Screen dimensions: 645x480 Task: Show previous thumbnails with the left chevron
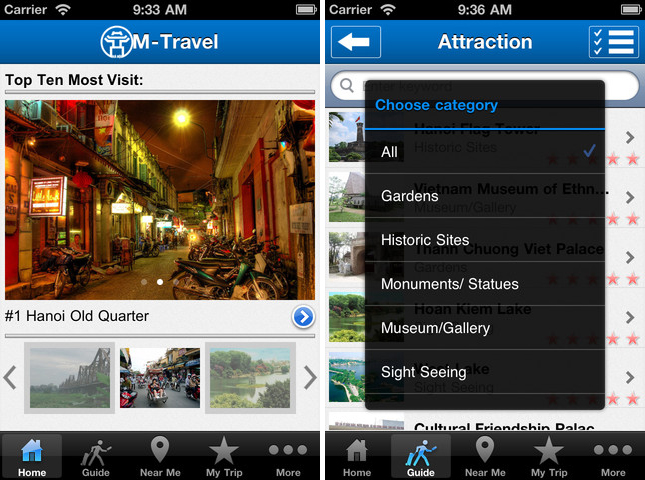click(10, 377)
